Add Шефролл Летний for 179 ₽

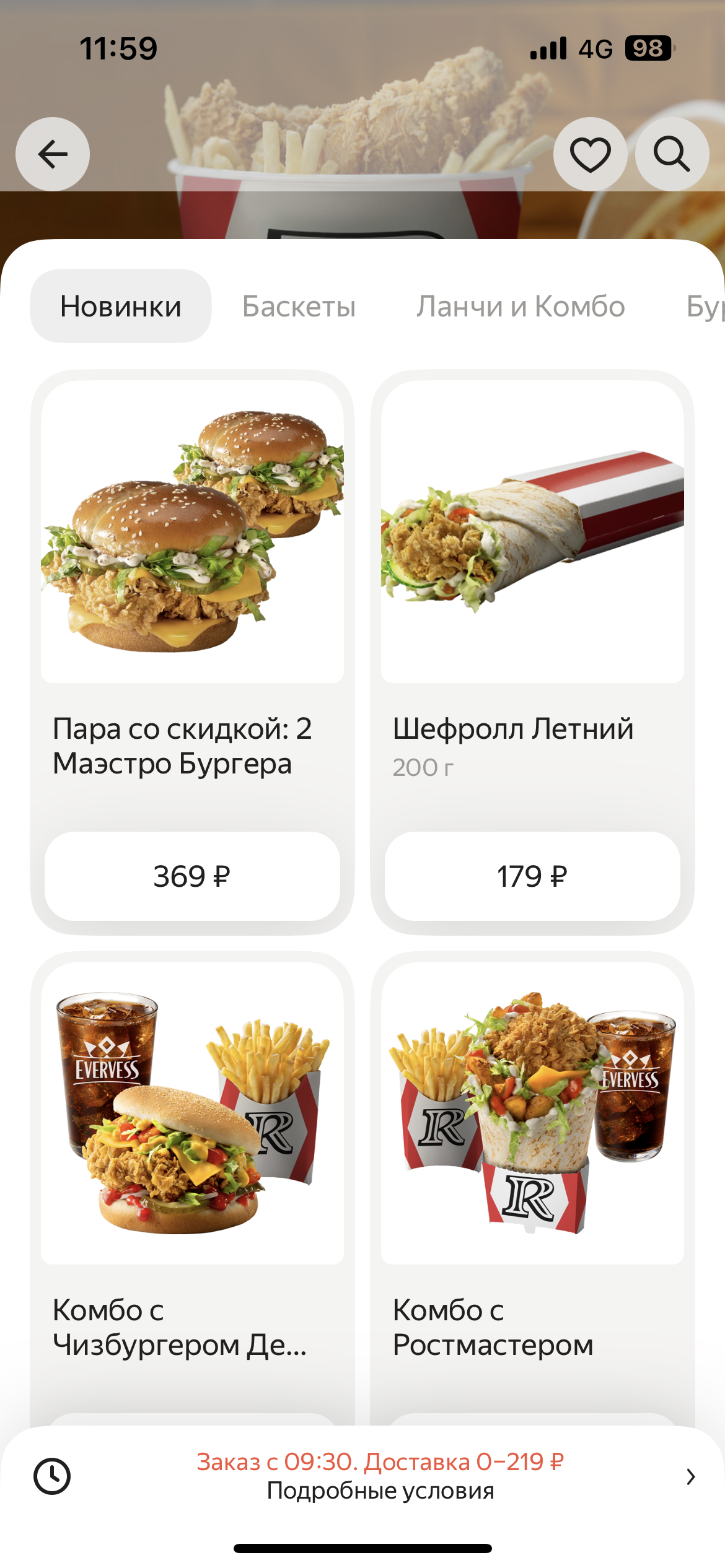[x=532, y=876]
